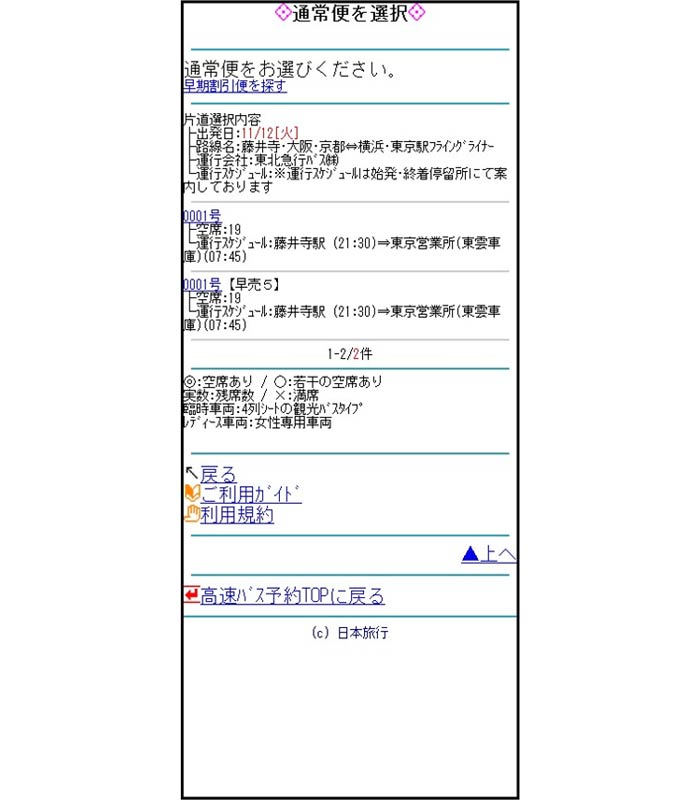This screenshot has height=800, width=700.
Task: Jump to top with ▲上へ
Action: (x=488, y=554)
